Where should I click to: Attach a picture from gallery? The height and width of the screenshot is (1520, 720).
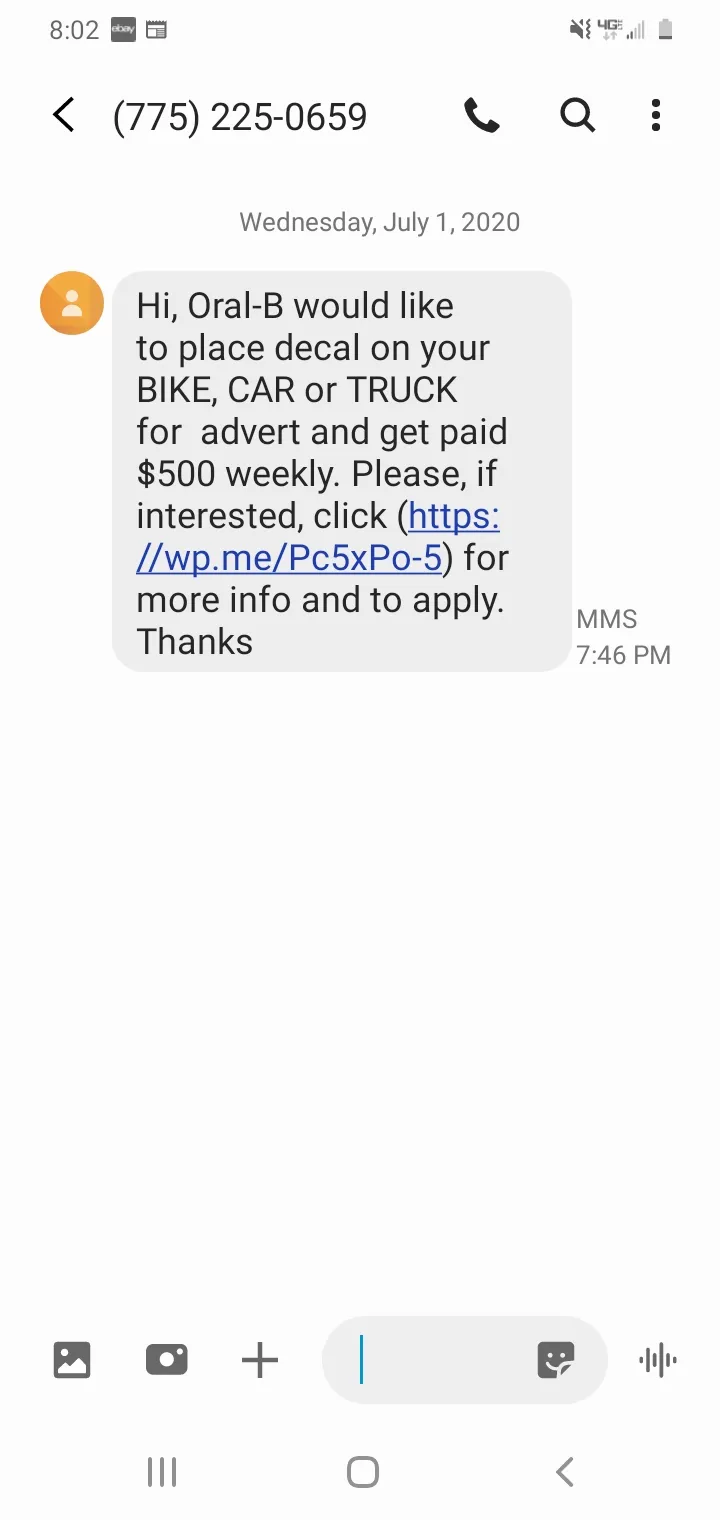click(x=72, y=1360)
